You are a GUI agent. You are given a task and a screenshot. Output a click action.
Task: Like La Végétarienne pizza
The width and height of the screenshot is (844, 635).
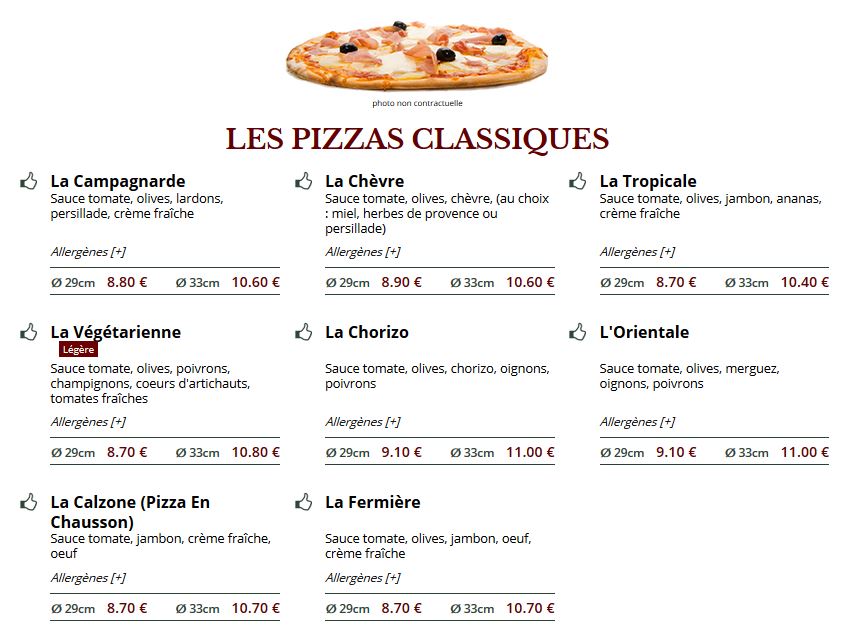pyautogui.click(x=29, y=332)
